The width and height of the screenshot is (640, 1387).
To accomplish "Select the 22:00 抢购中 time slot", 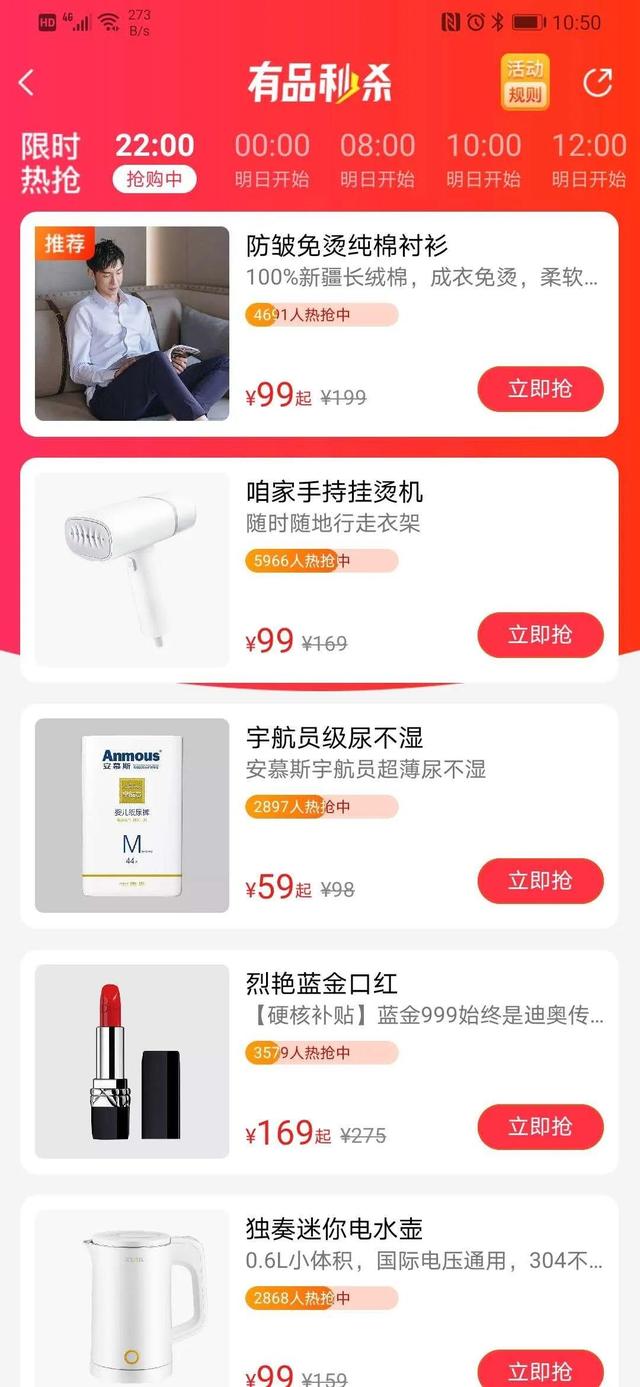I will coord(154,160).
